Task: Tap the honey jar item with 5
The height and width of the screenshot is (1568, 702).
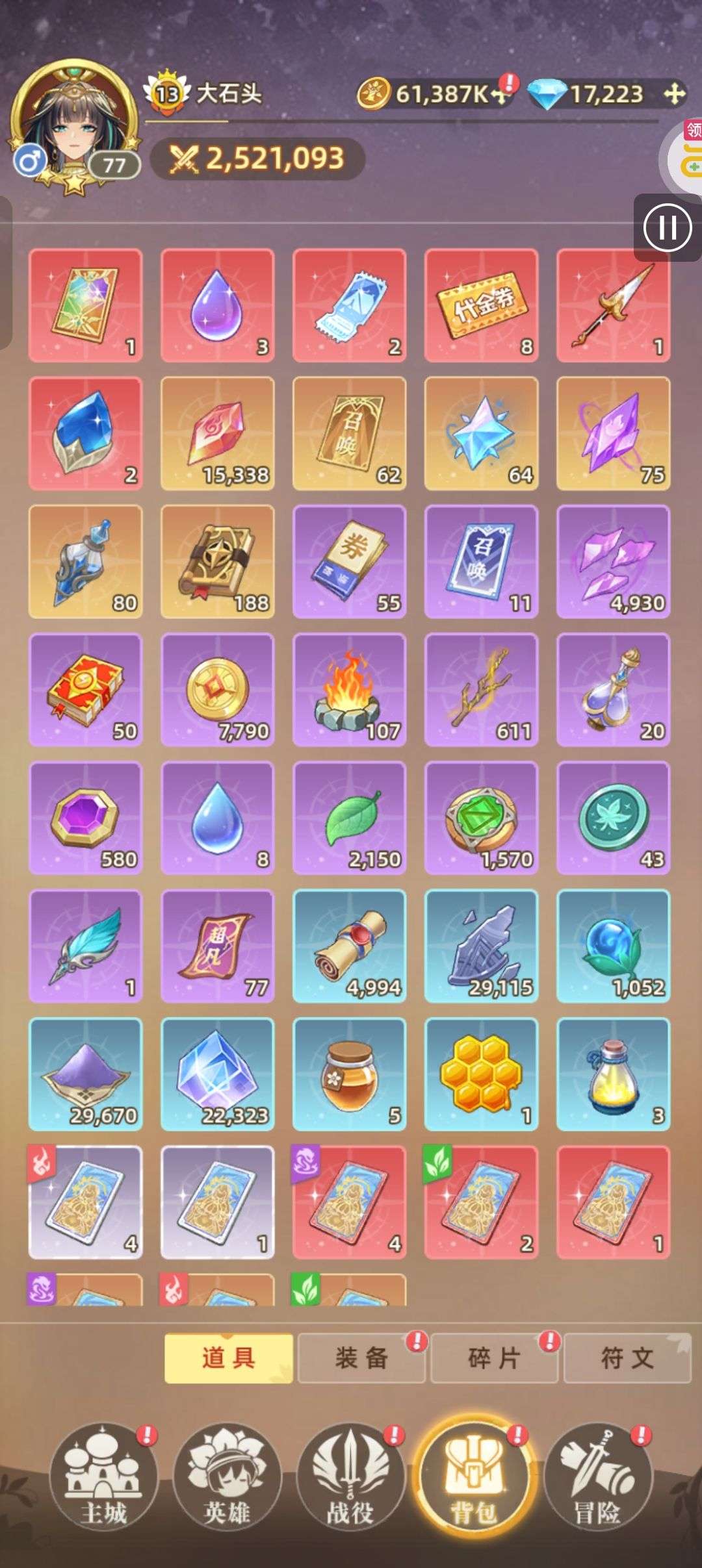Action: (350, 1074)
